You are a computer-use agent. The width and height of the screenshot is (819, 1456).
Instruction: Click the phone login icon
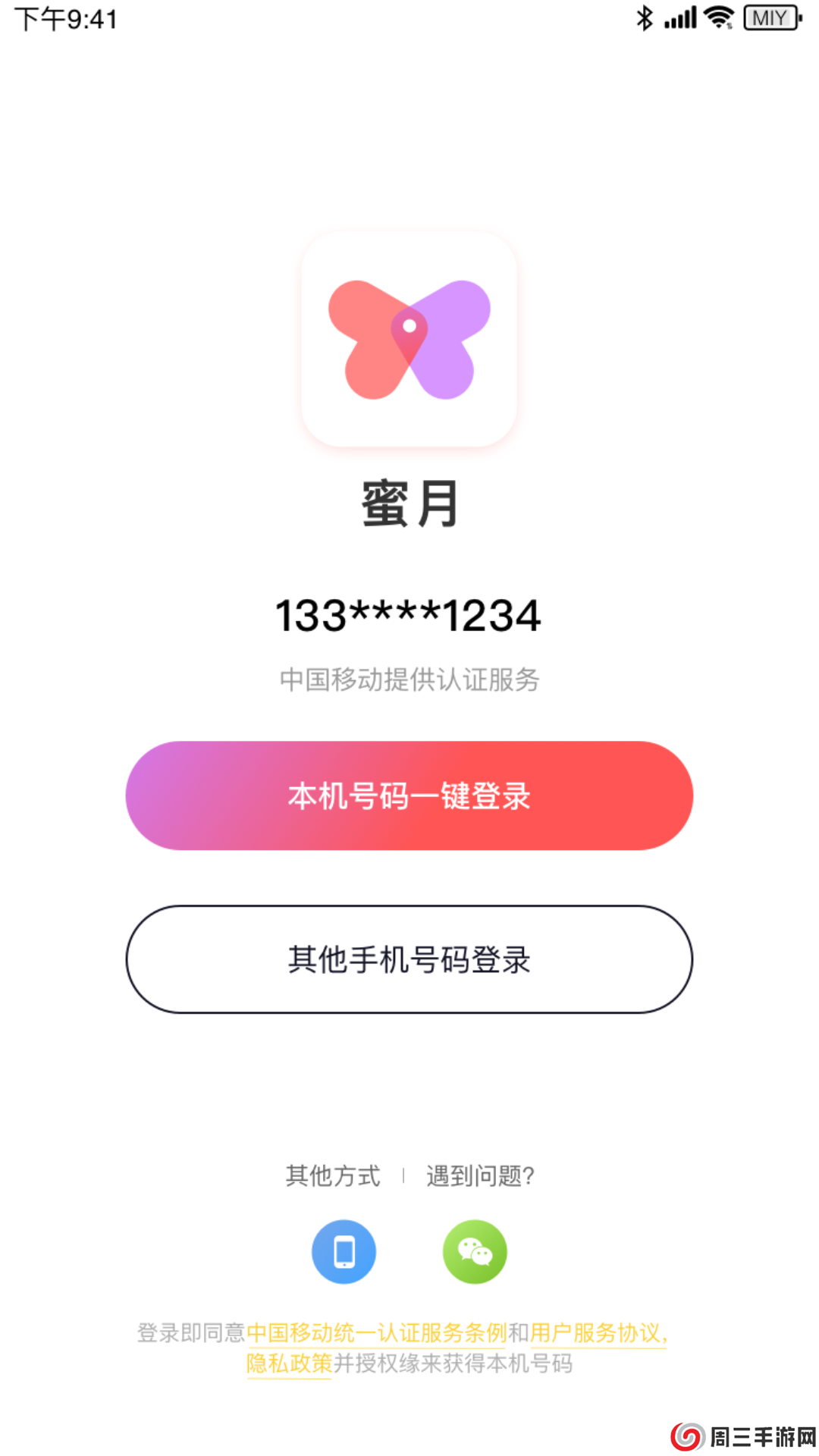(344, 1252)
